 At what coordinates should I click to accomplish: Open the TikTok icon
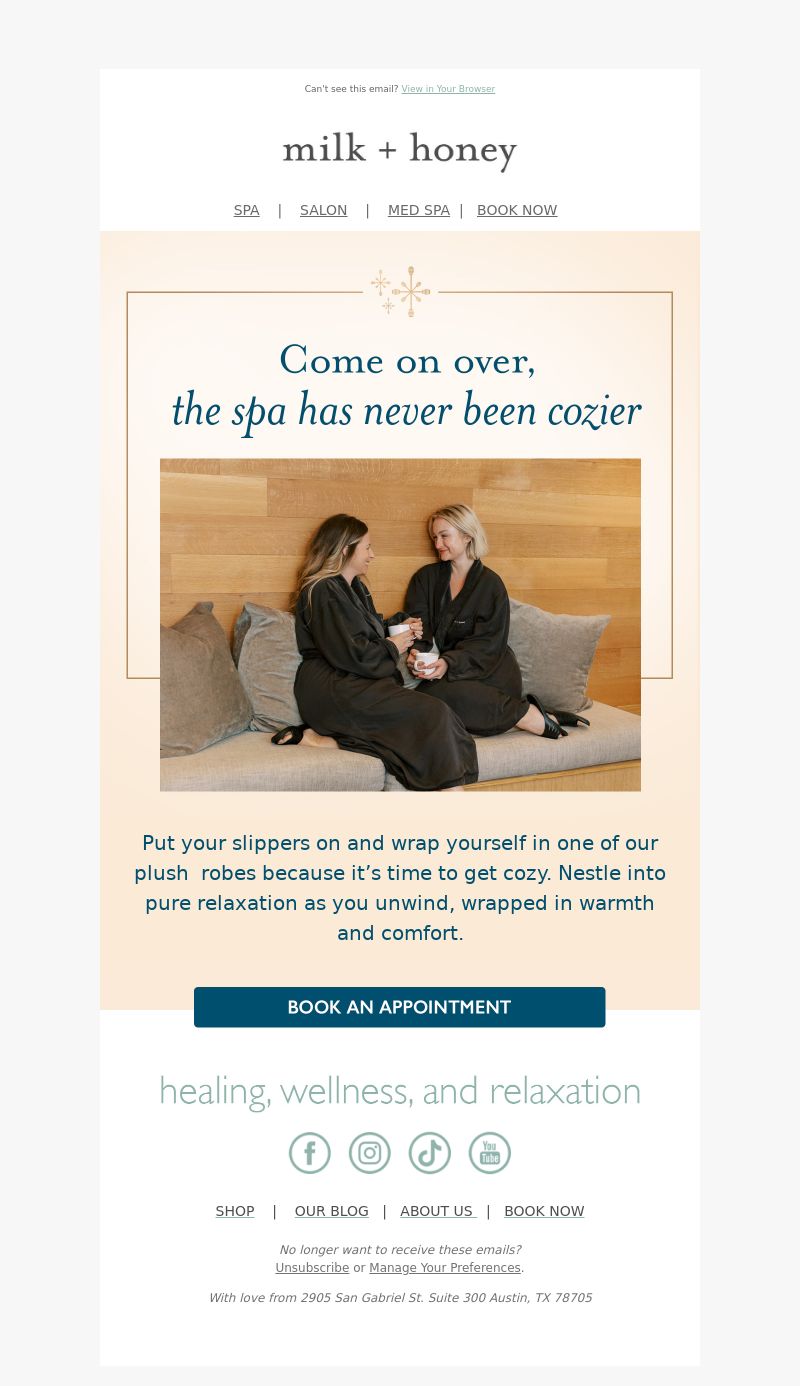coord(430,1153)
